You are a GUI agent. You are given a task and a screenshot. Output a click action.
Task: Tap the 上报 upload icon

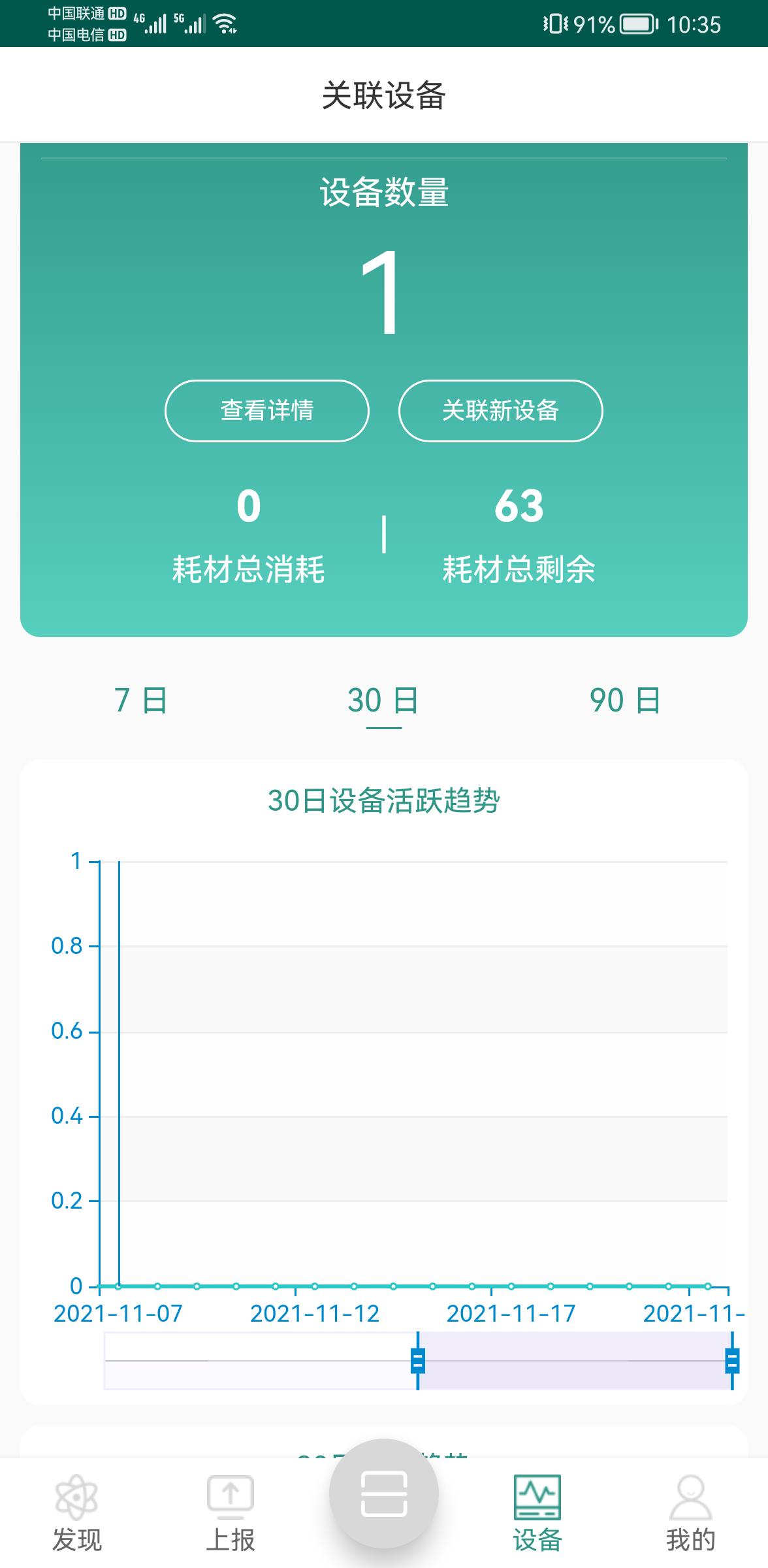[230, 1496]
